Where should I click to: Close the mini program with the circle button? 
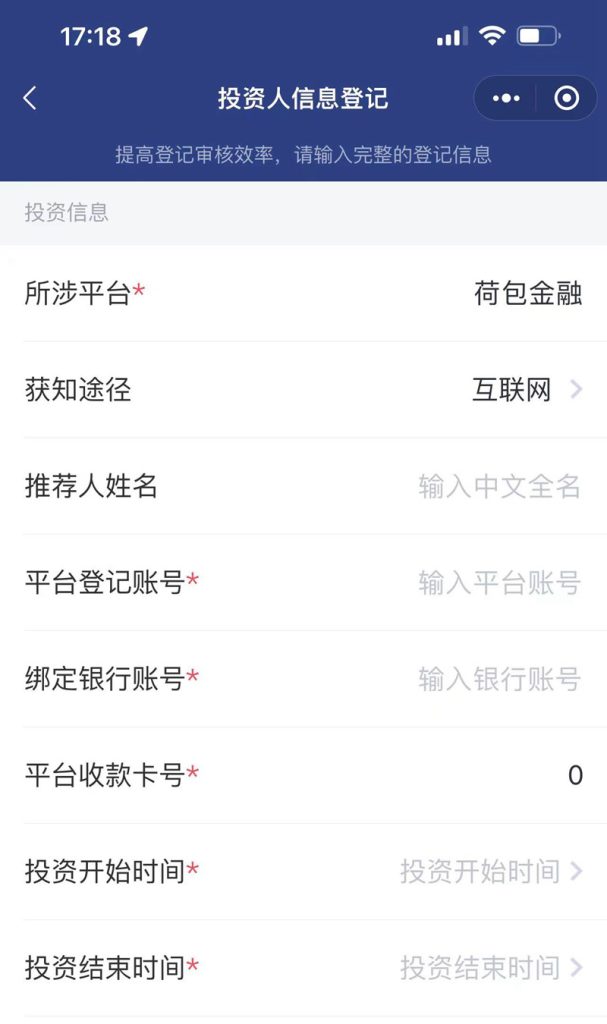pos(566,98)
